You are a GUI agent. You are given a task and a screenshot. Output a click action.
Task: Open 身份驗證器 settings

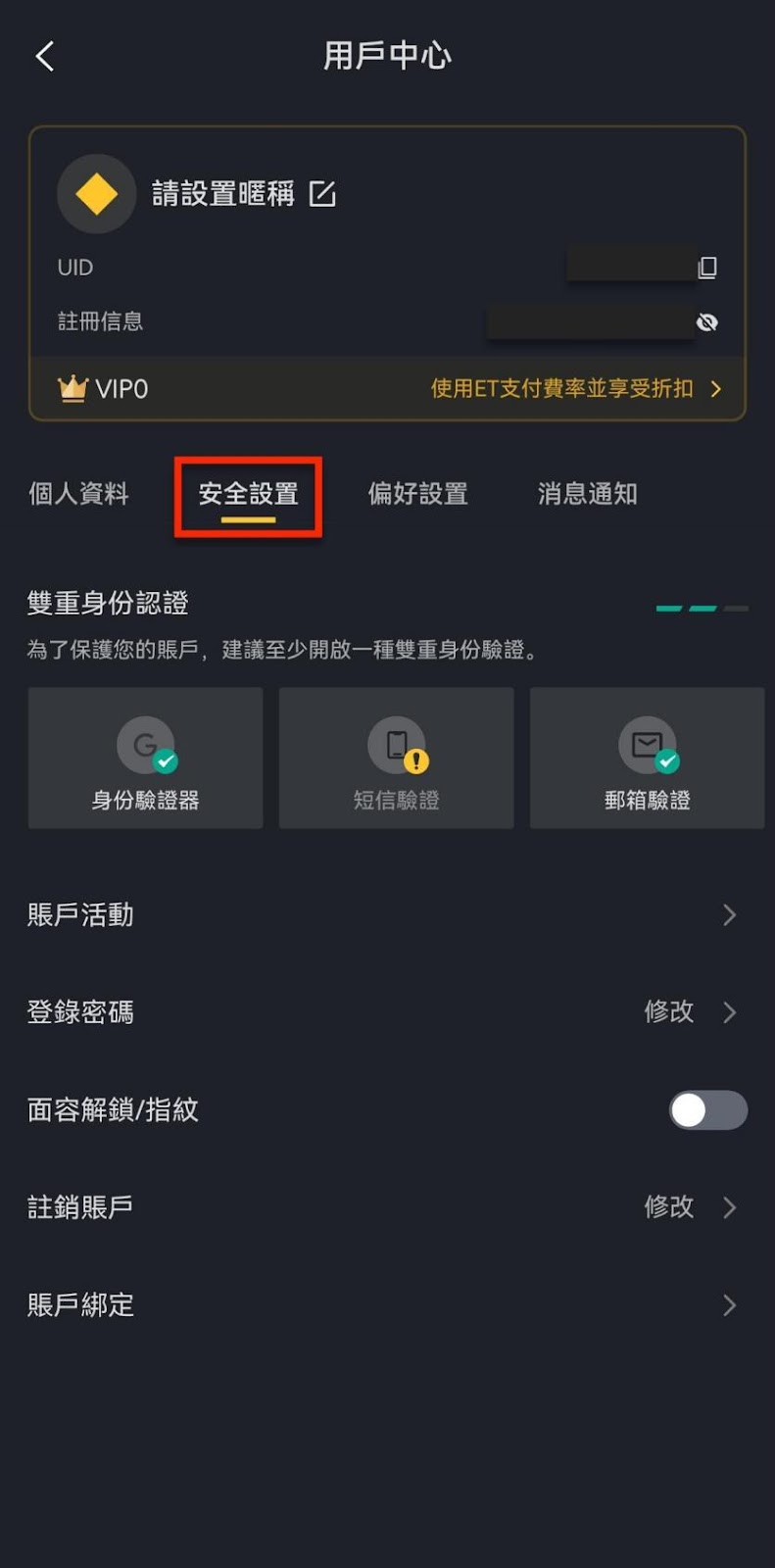coord(145,758)
